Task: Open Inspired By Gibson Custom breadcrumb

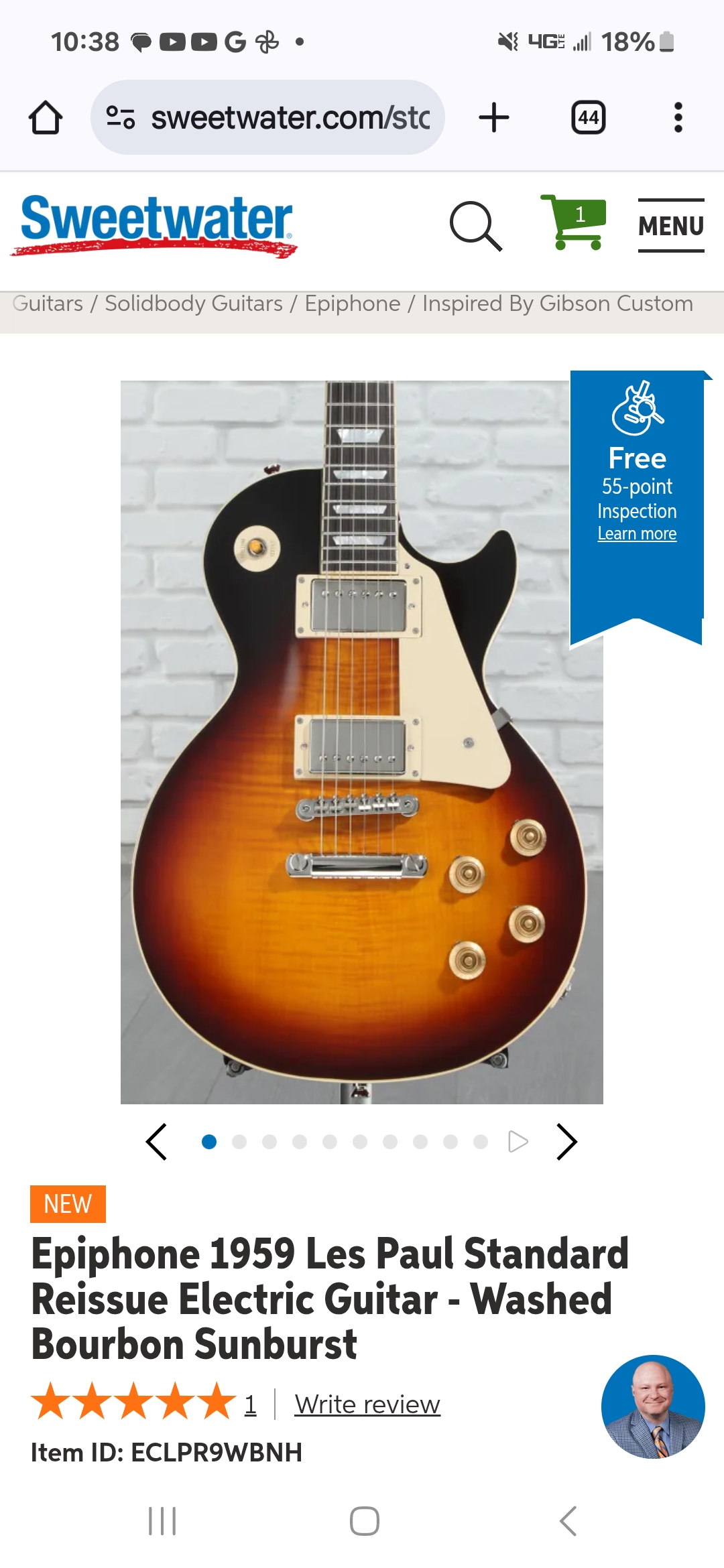Action: click(557, 304)
